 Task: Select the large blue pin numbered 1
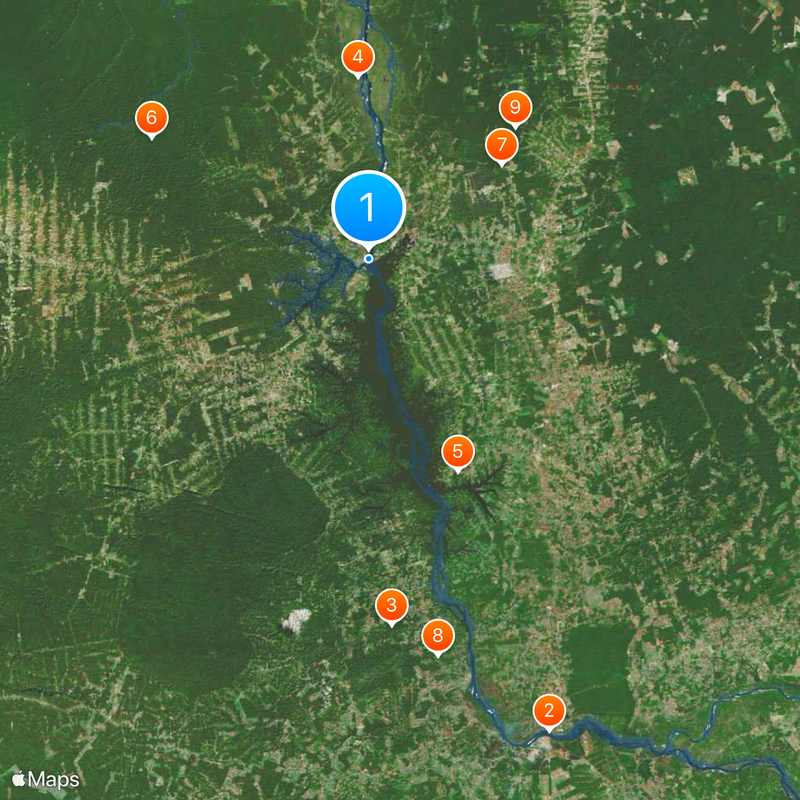[x=368, y=207]
